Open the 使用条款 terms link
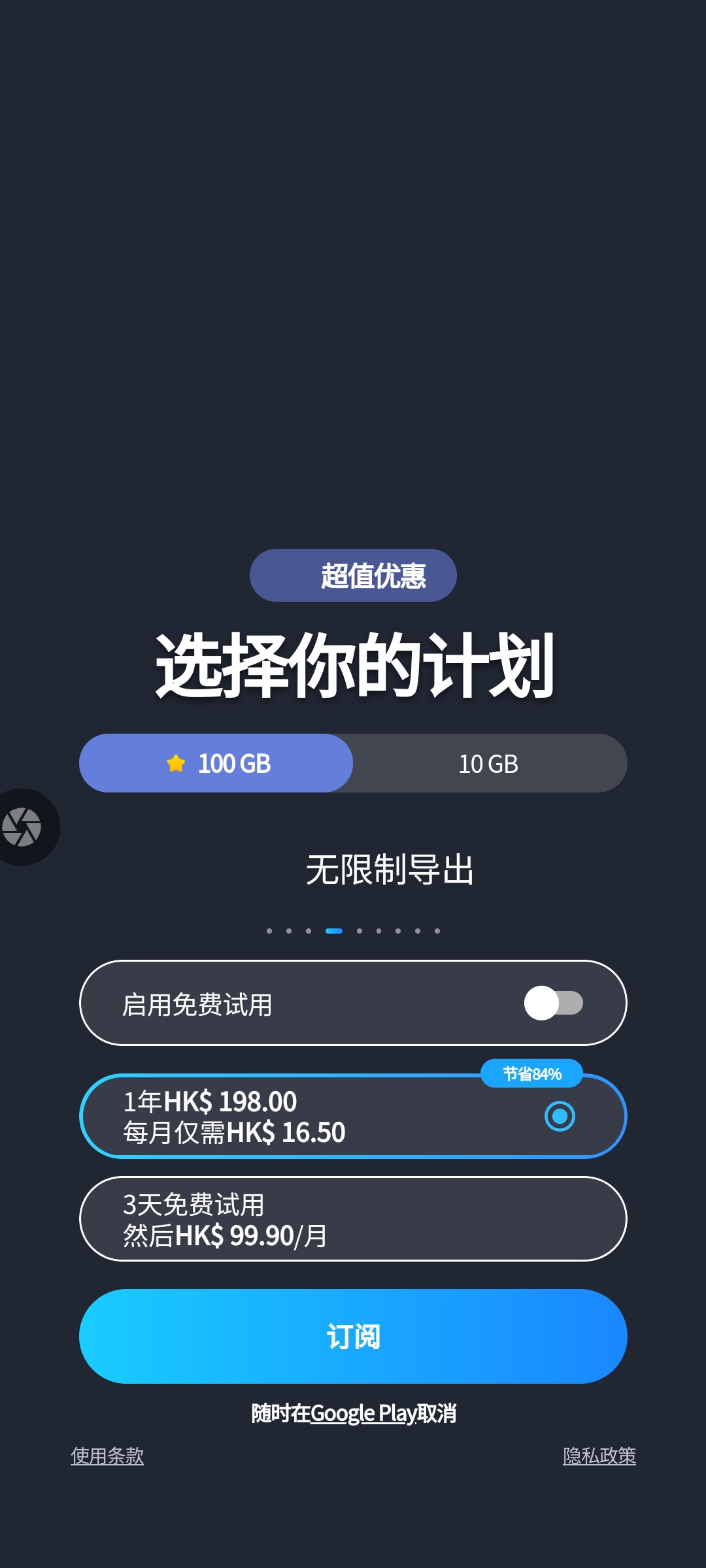Viewport: 706px width, 1568px height. (107, 1456)
